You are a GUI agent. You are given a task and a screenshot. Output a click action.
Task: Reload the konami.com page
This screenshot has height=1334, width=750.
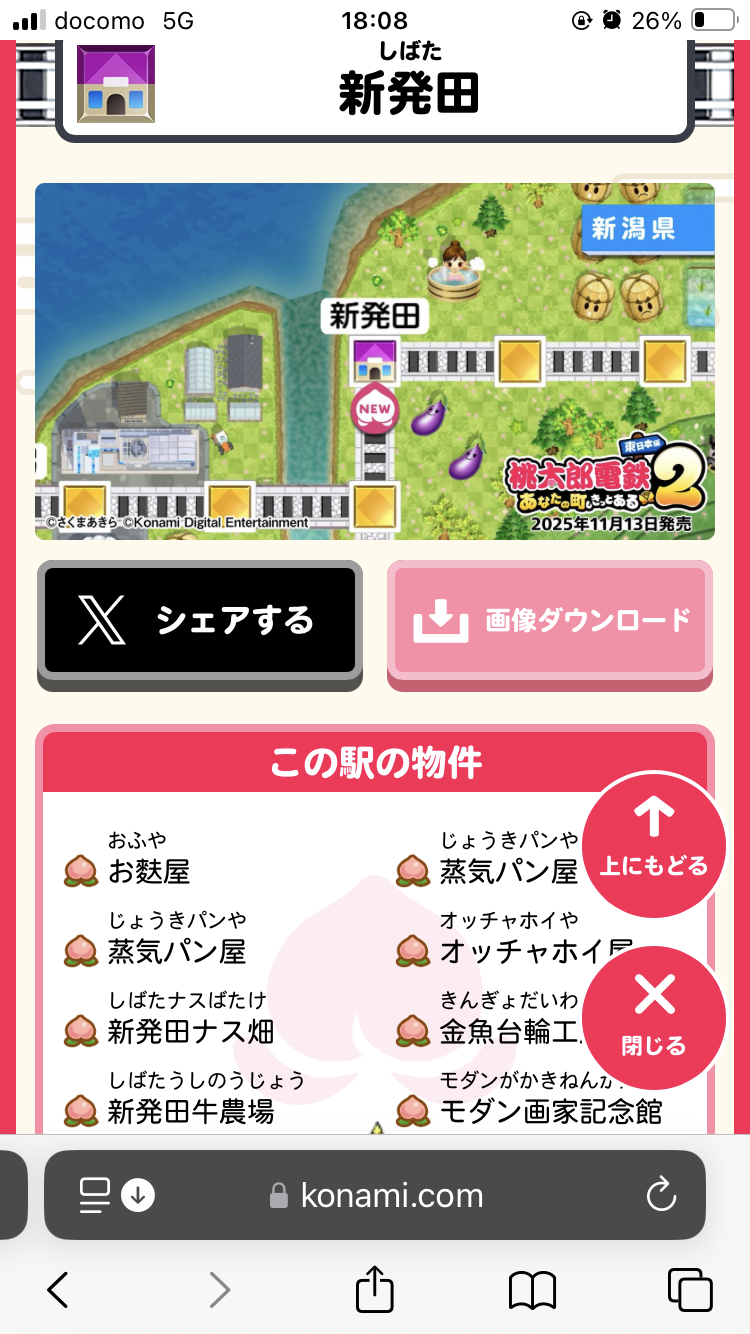(661, 1195)
